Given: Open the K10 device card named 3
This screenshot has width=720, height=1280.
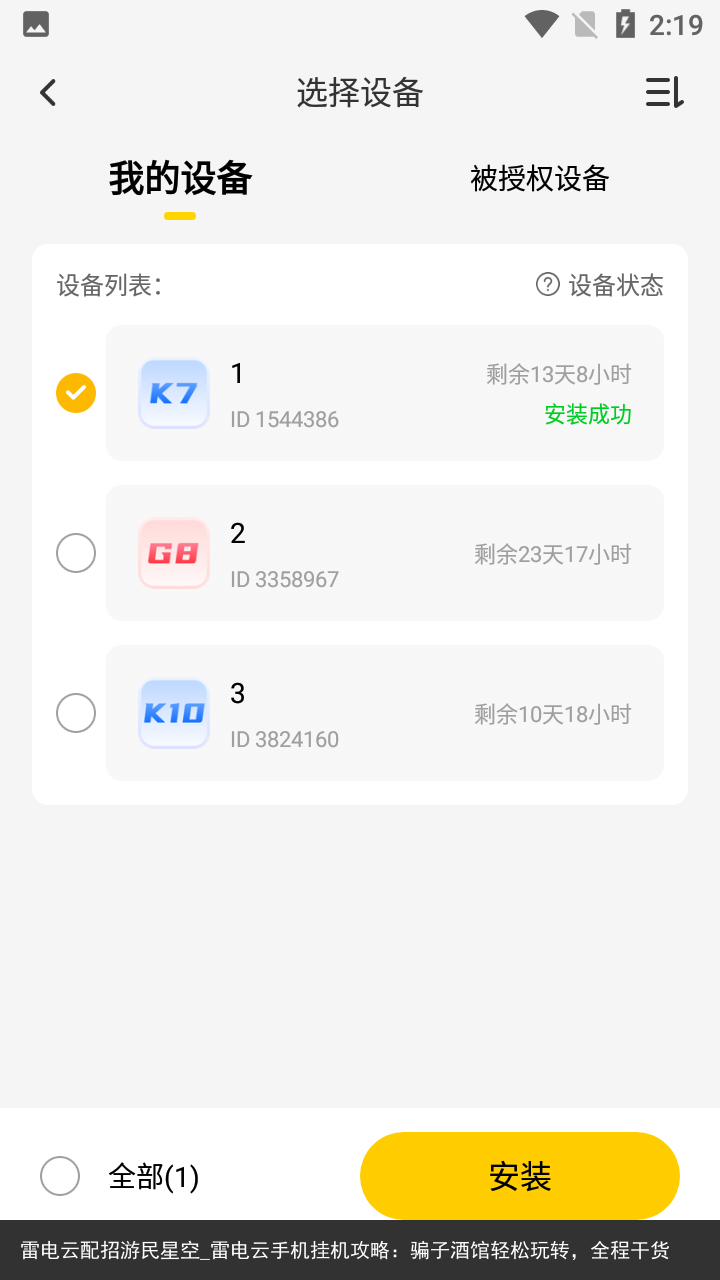Looking at the screenshot, I should [385, 713].
